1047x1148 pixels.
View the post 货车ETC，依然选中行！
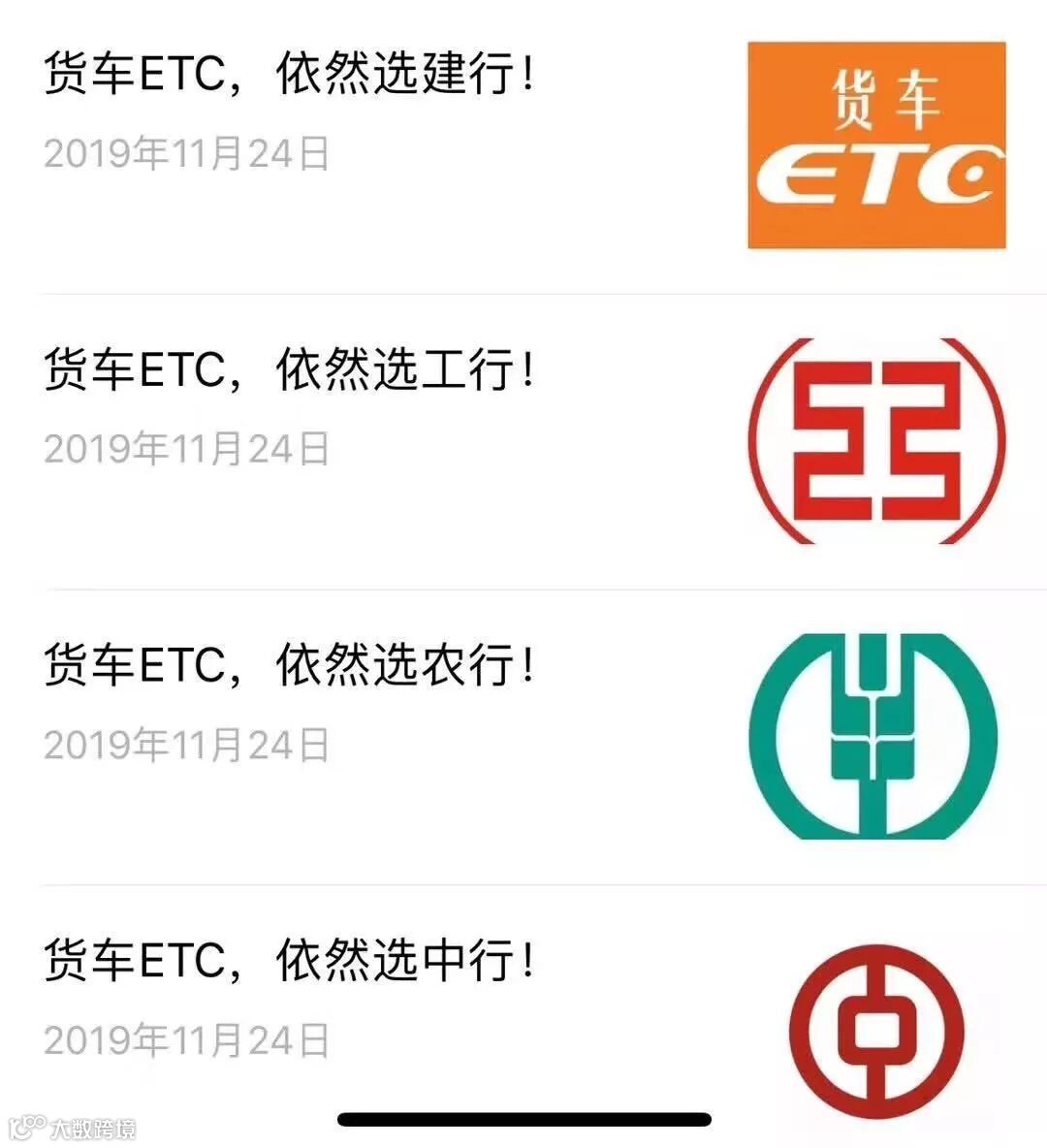click(x=289, y=961)
